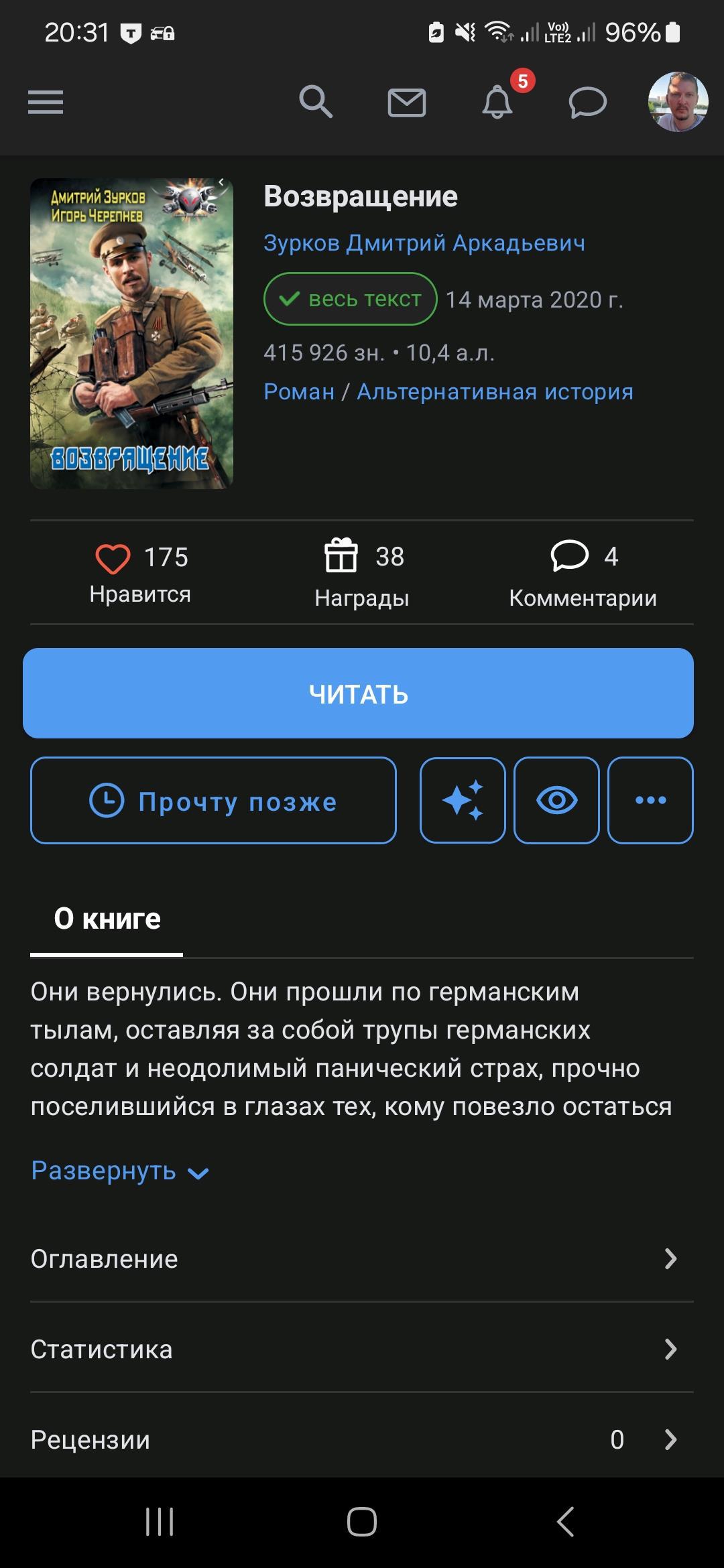Open the profile avatar
Image resolution: width=724 pixels, height=1568 pixels.
[678, 102]
